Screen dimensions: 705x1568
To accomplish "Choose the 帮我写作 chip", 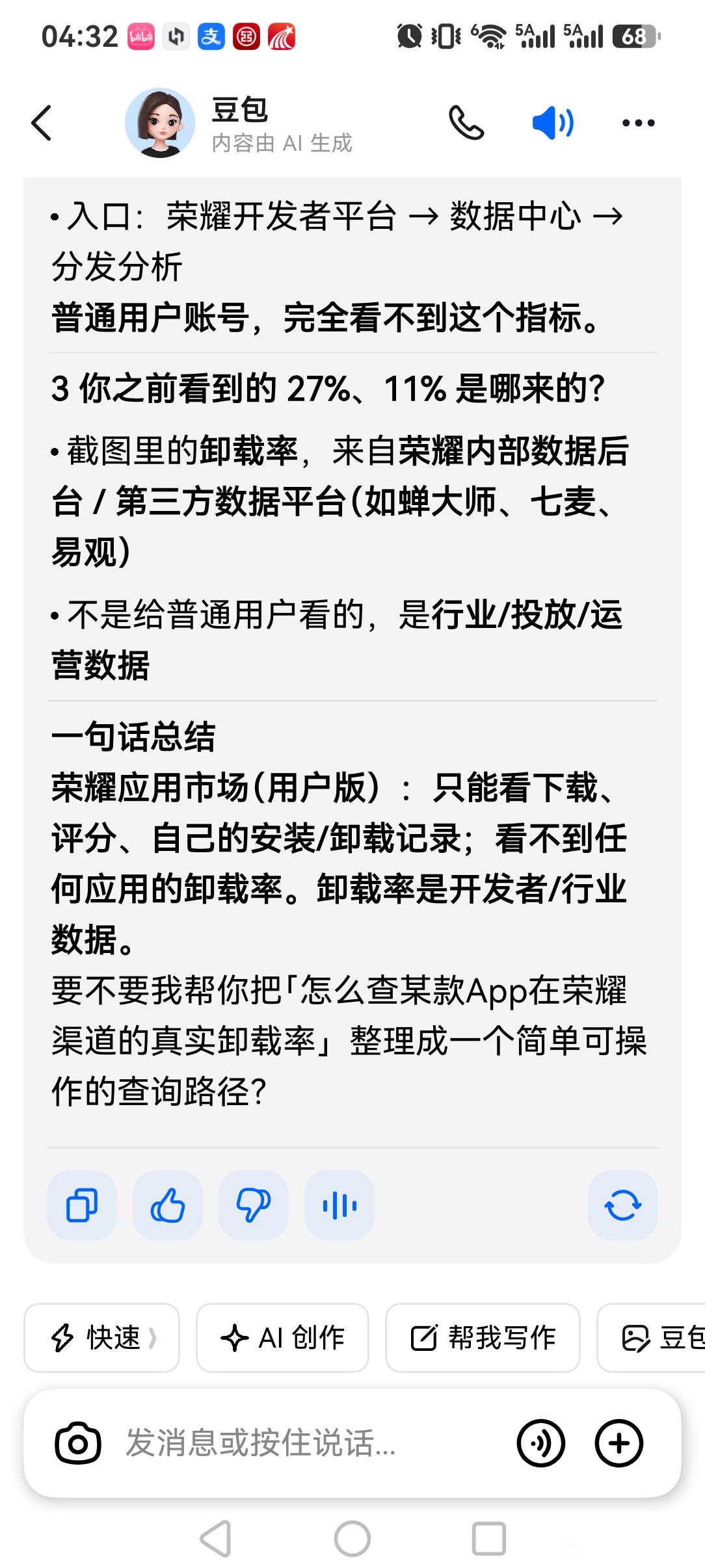I will pyautogui.click(x=483, y=1338).
